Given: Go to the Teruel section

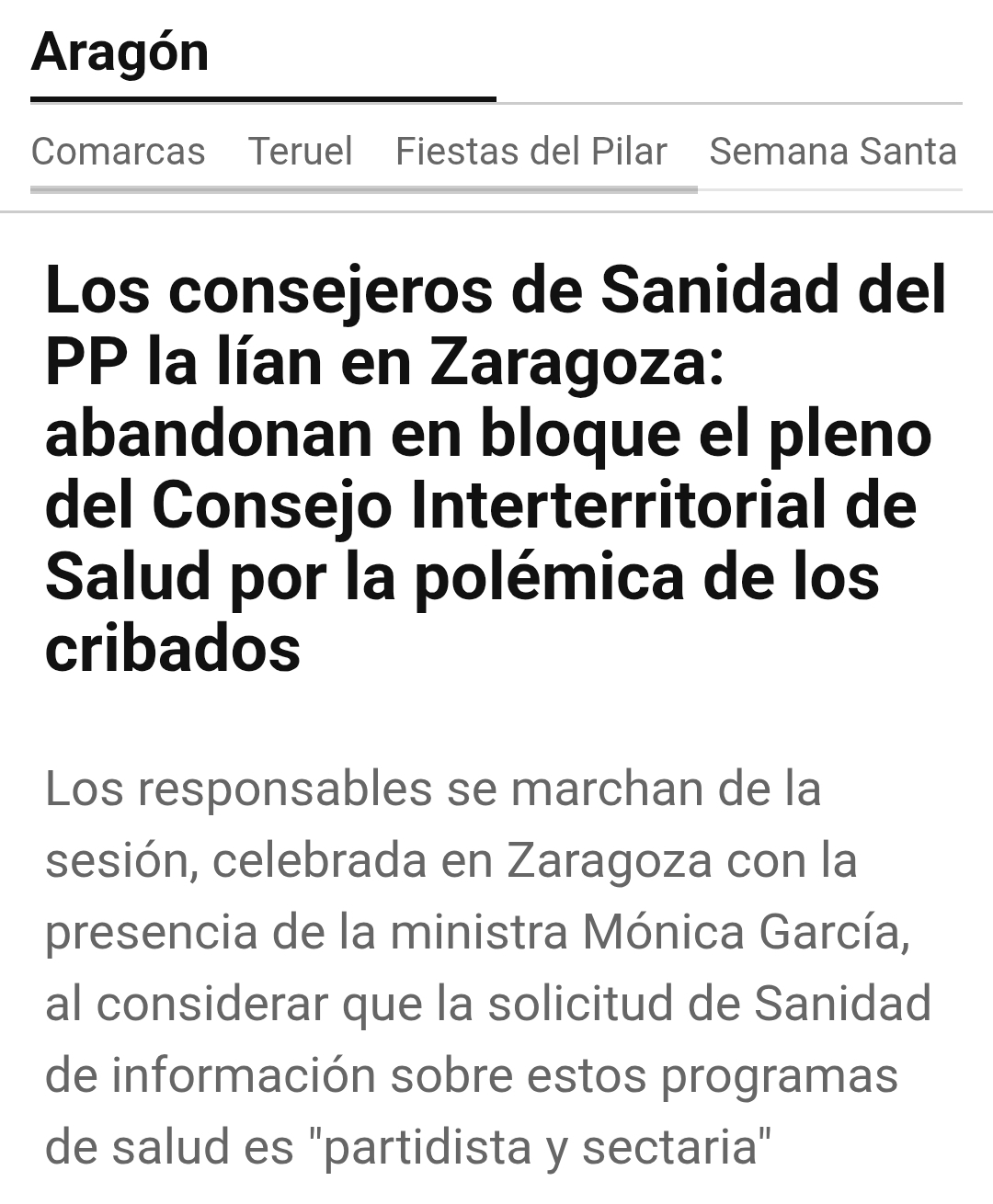Looking at the screenshot, I should pyautogui.click(x=301, y=152).
